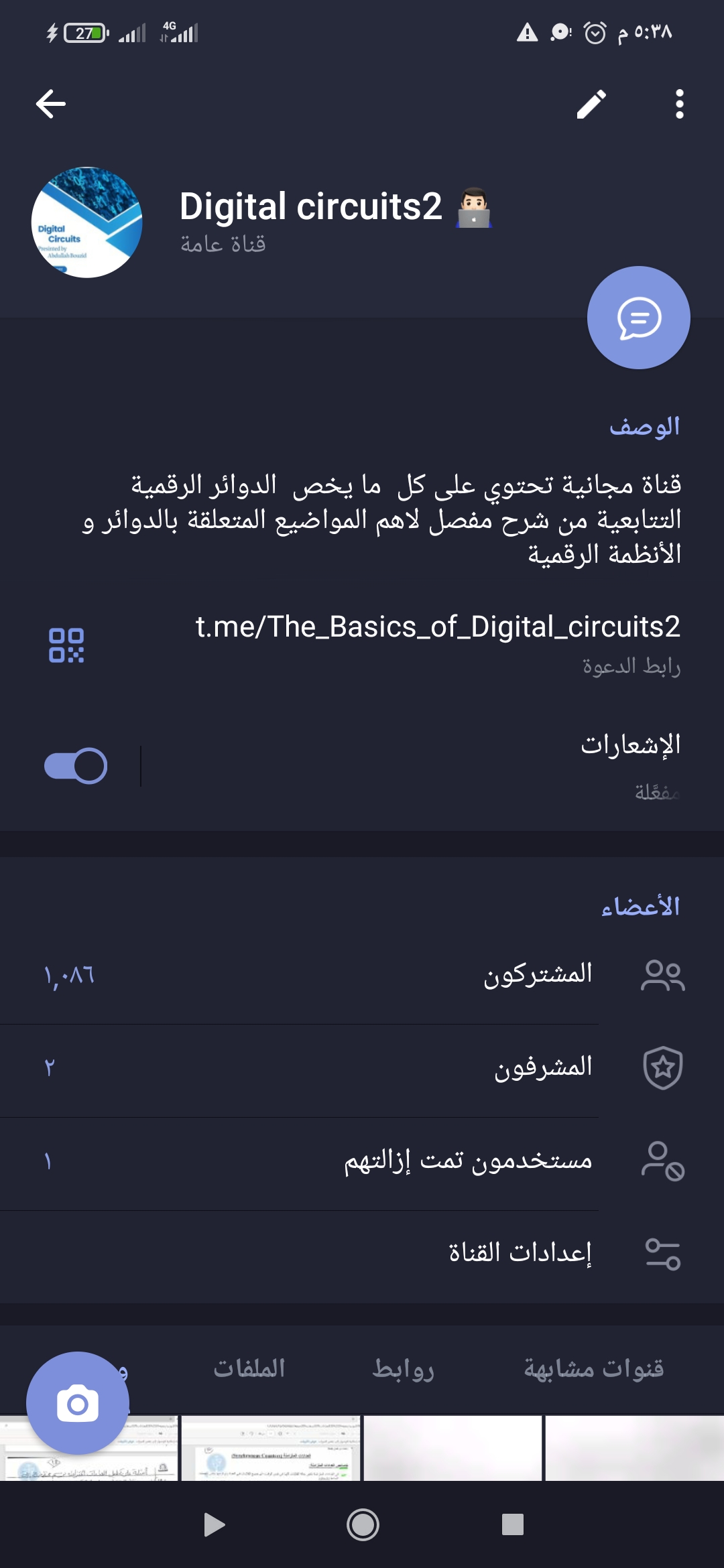Tap the camera button to set photo
Viewport: 724px width, 1568px height.
pos(78,1403)
